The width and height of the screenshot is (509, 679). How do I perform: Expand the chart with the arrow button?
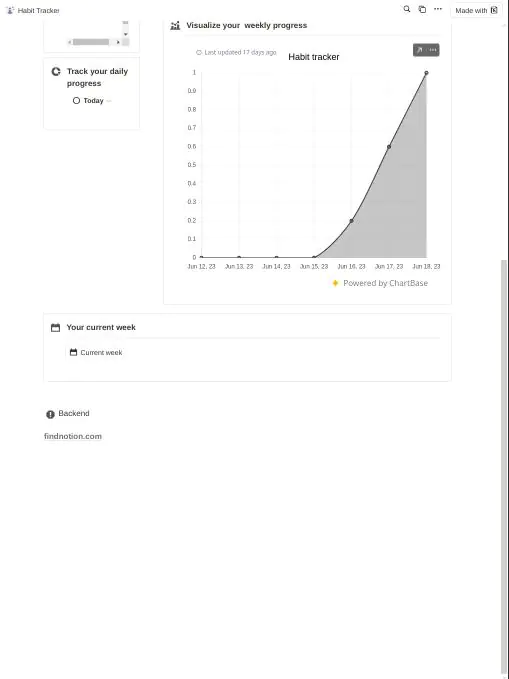419,50
